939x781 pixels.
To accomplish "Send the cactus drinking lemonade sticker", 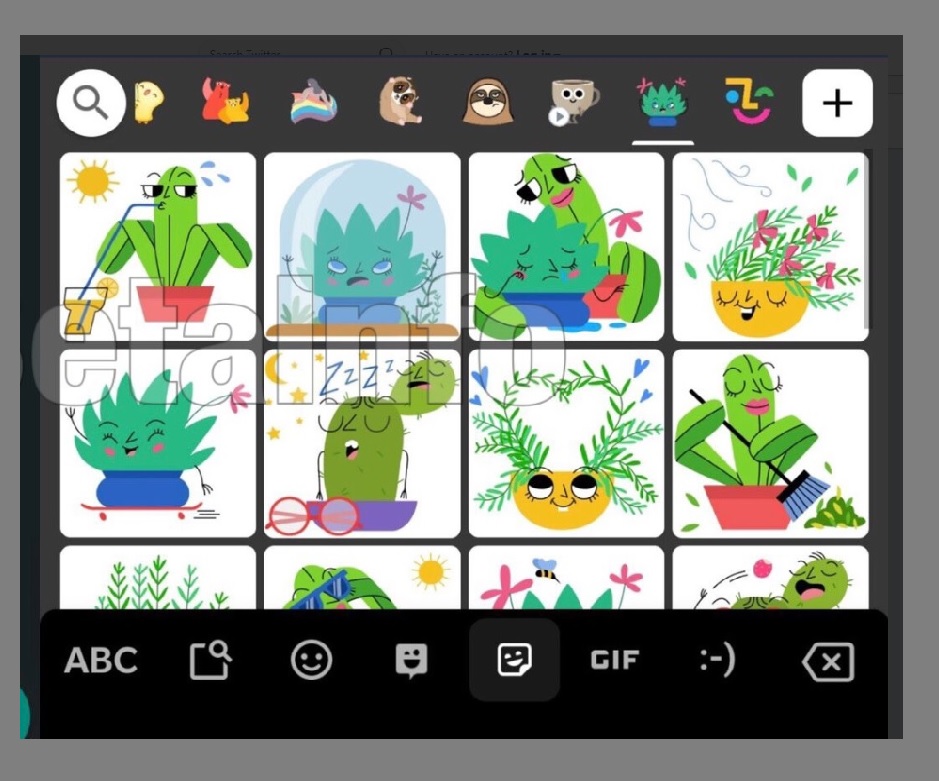I will click(158, 247).
